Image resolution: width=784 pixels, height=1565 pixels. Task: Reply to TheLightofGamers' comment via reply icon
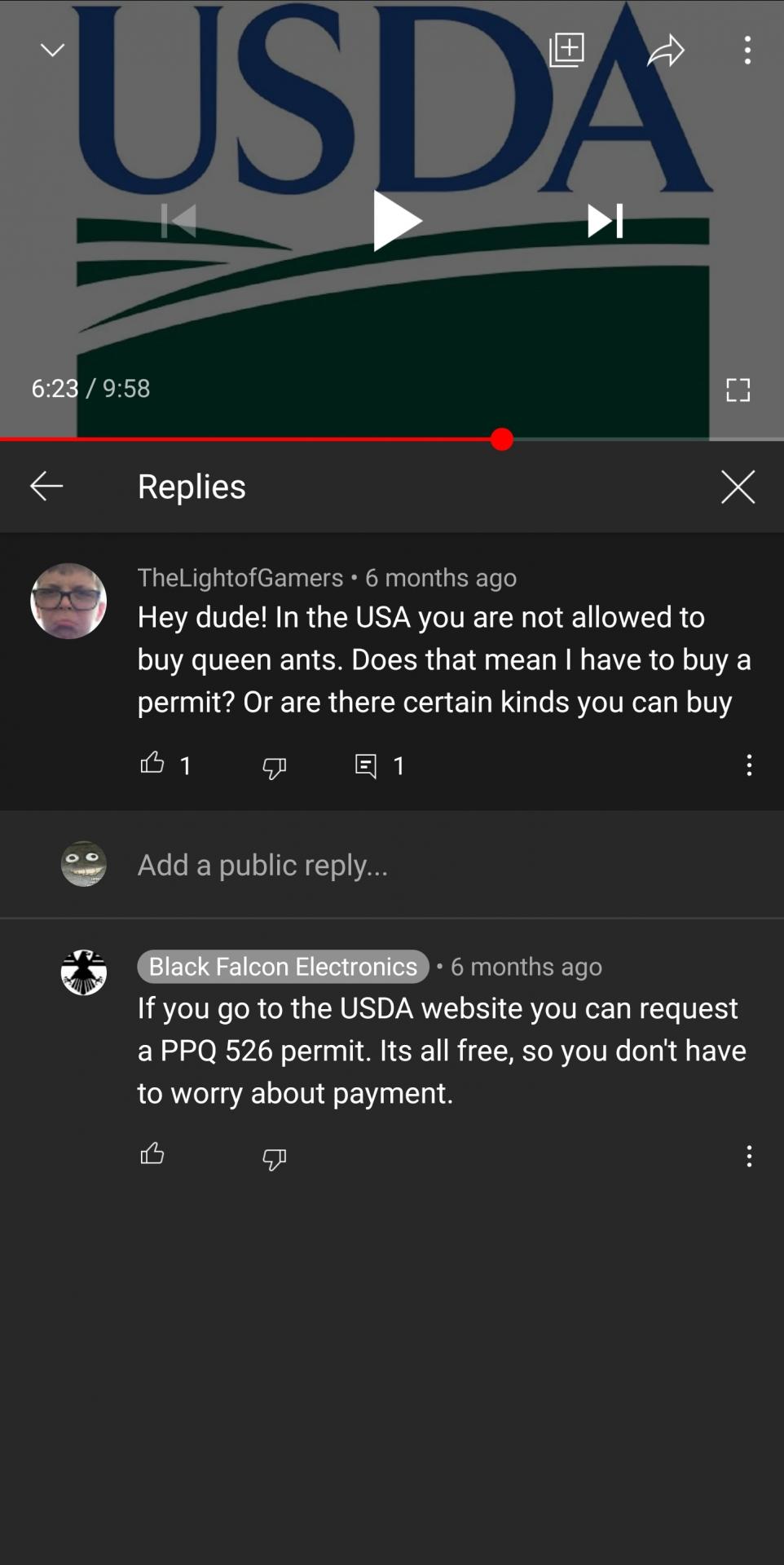(366, 765)
